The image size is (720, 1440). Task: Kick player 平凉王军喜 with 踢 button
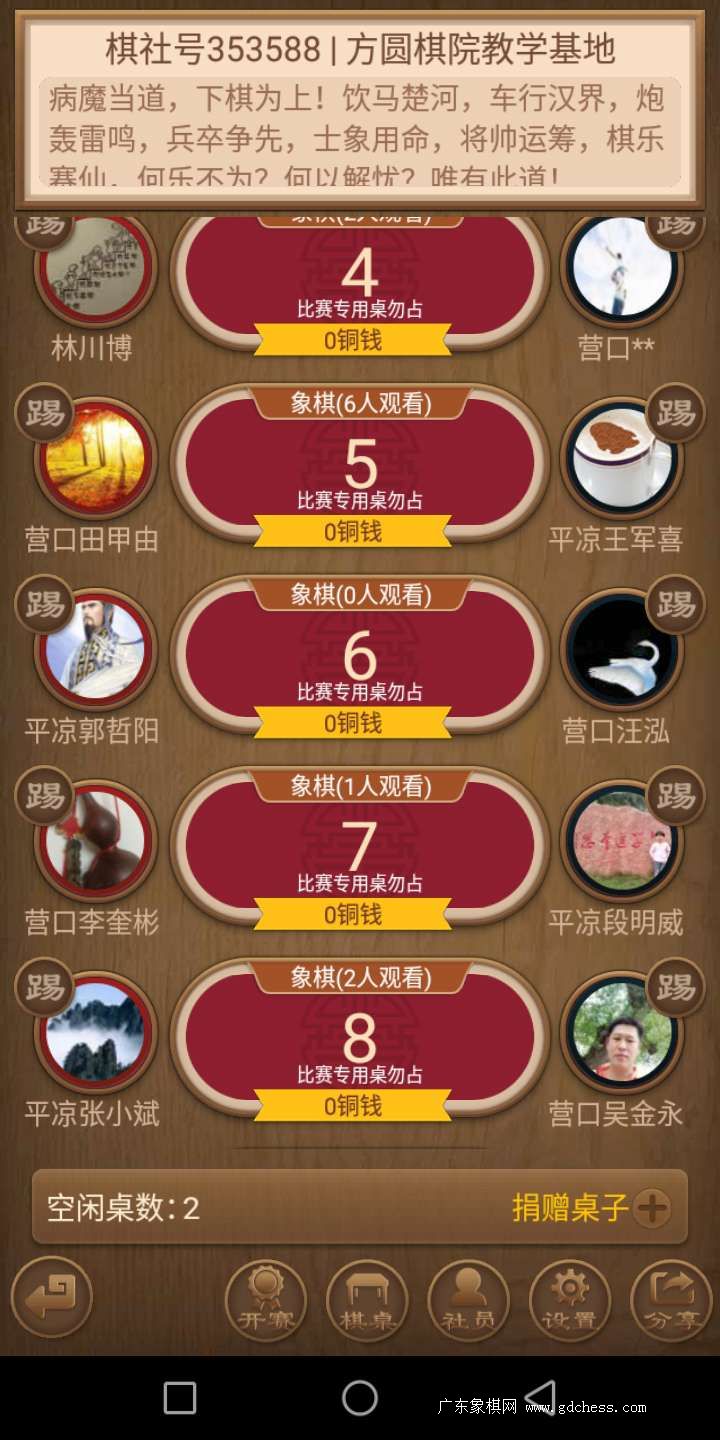tap(676, 413)
